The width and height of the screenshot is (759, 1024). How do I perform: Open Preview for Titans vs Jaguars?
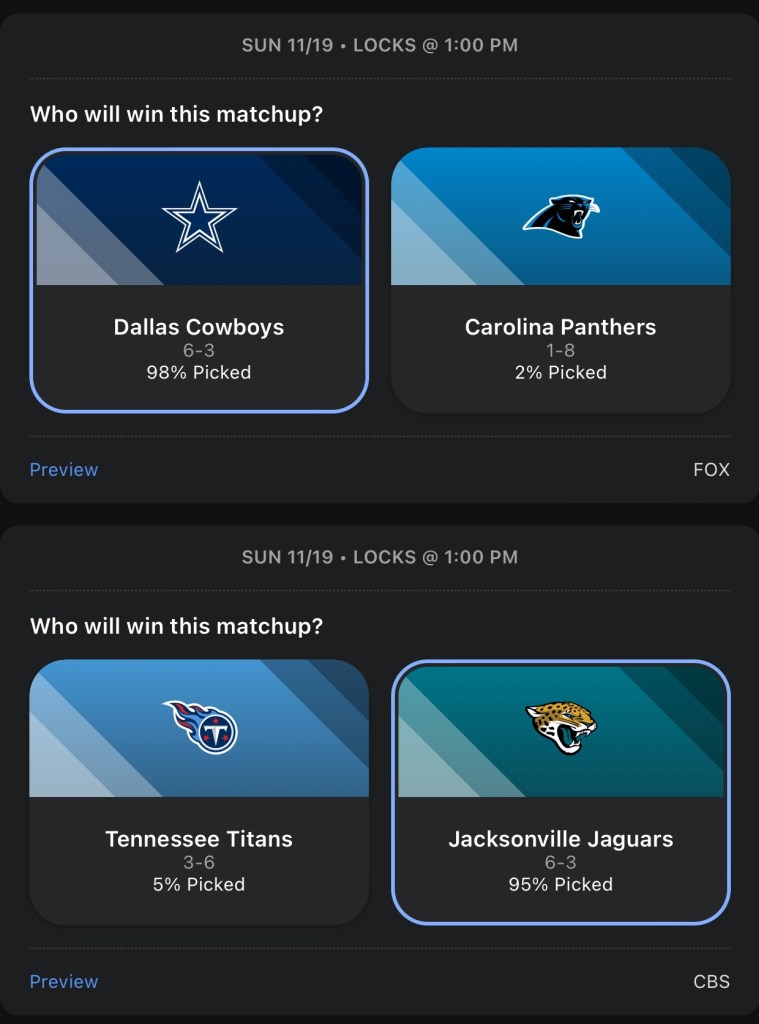64,982
